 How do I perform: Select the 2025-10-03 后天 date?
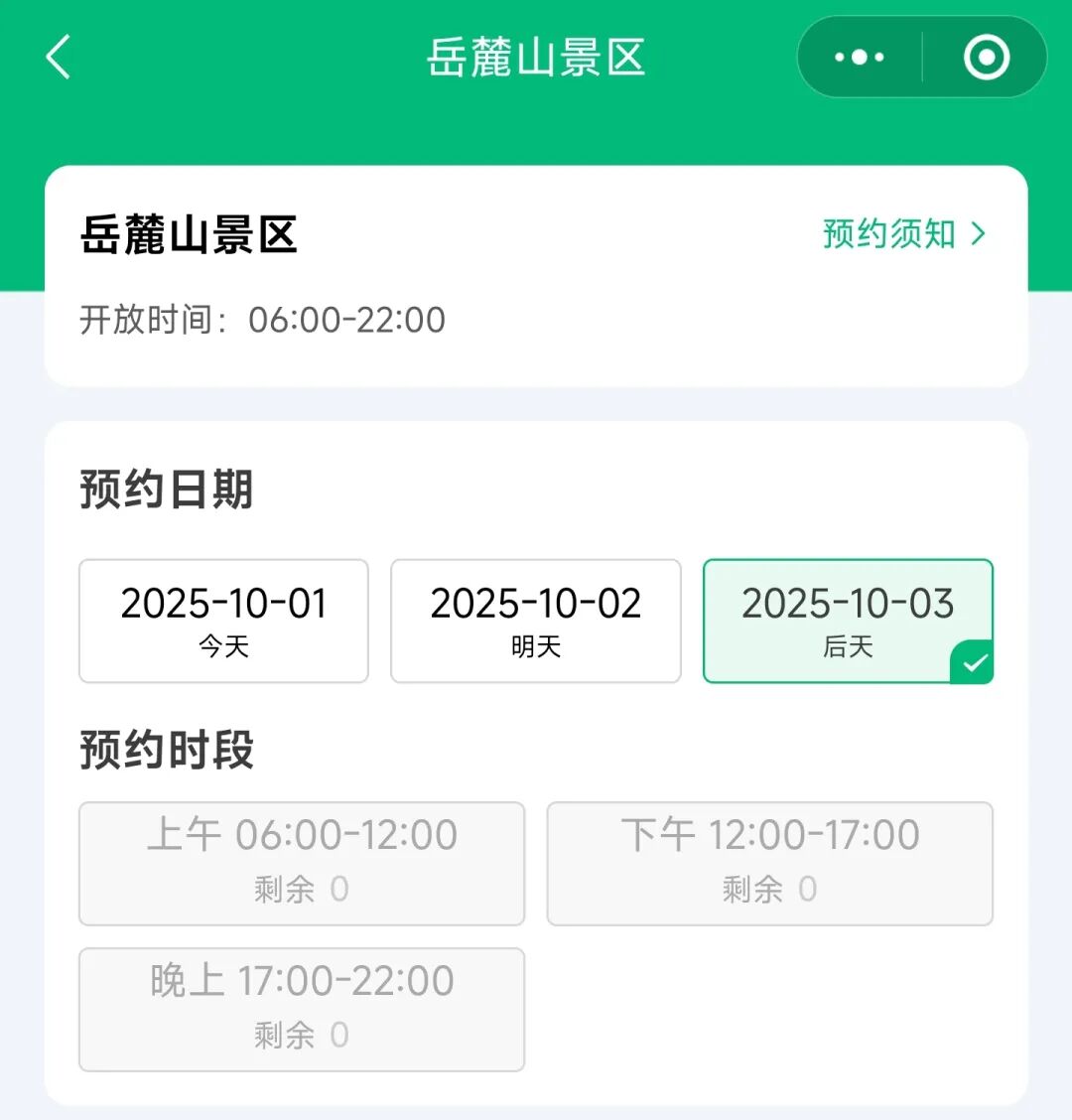[848, 621]
